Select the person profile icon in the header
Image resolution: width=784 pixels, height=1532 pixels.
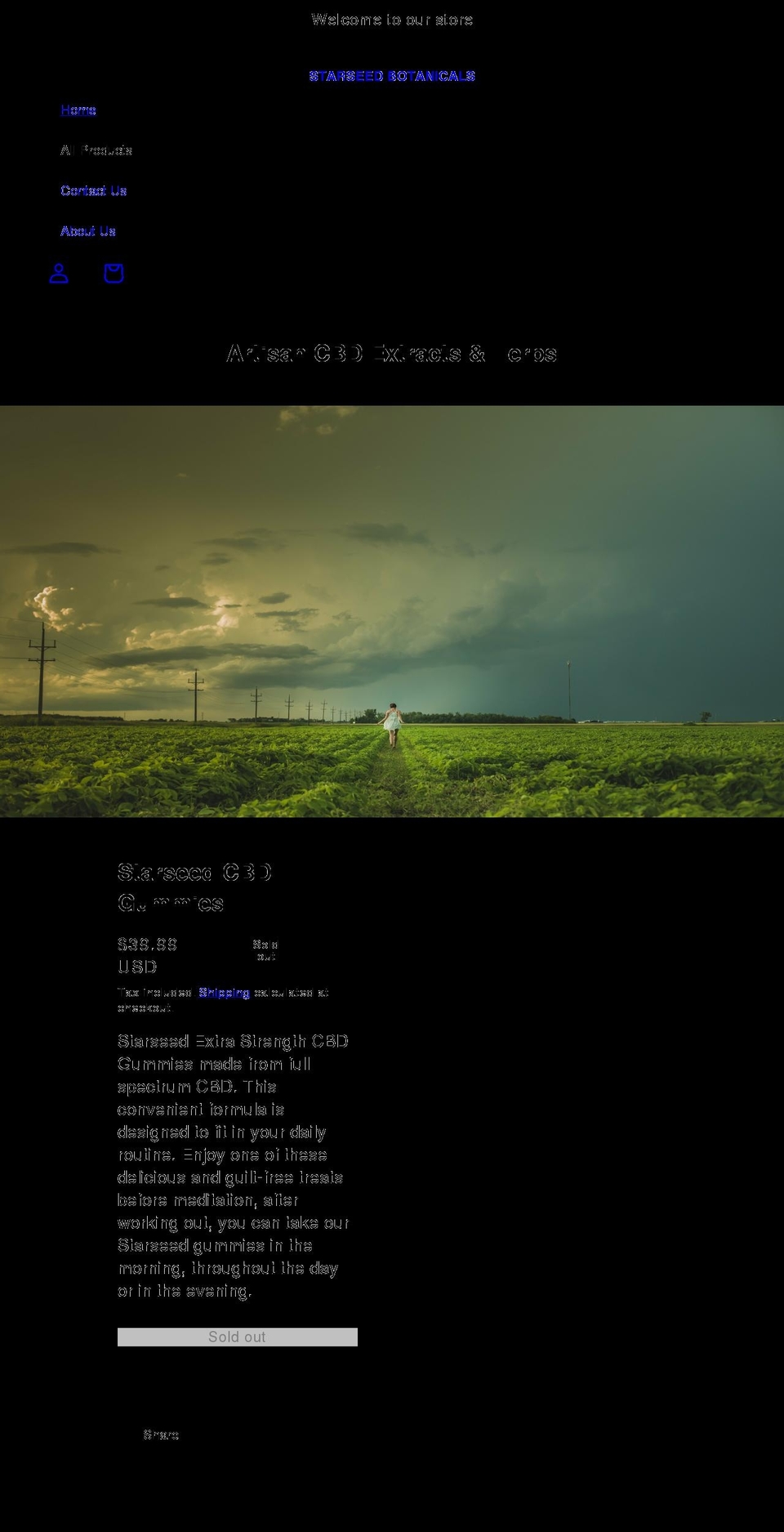58,273
